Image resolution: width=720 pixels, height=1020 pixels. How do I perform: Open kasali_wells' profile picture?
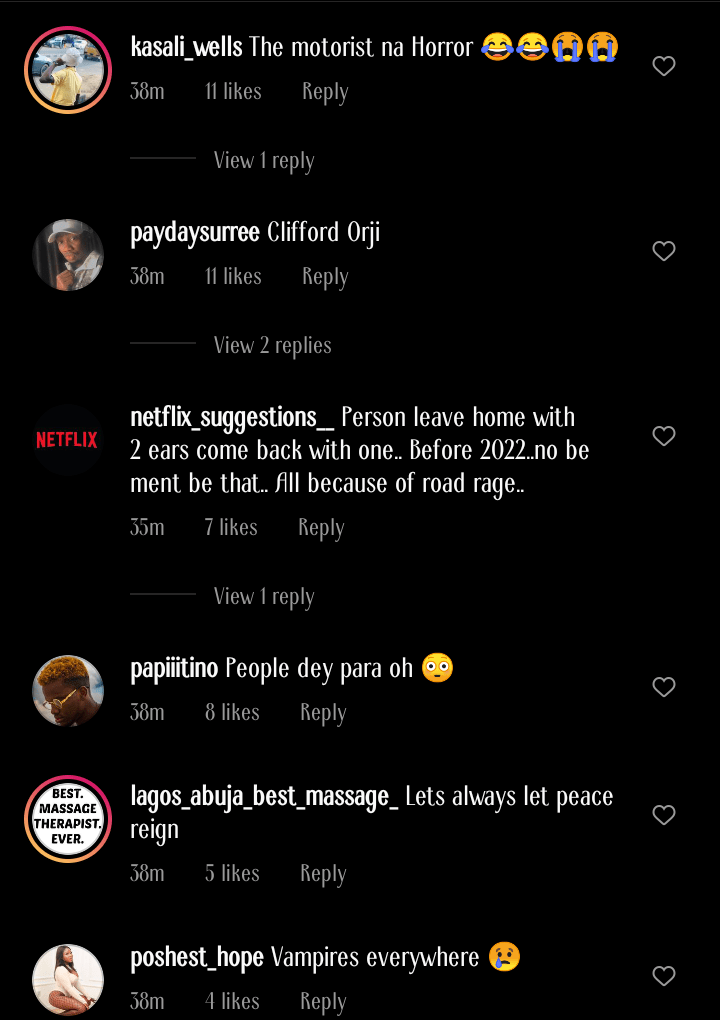pyautogui.click(x=68, y=70)
